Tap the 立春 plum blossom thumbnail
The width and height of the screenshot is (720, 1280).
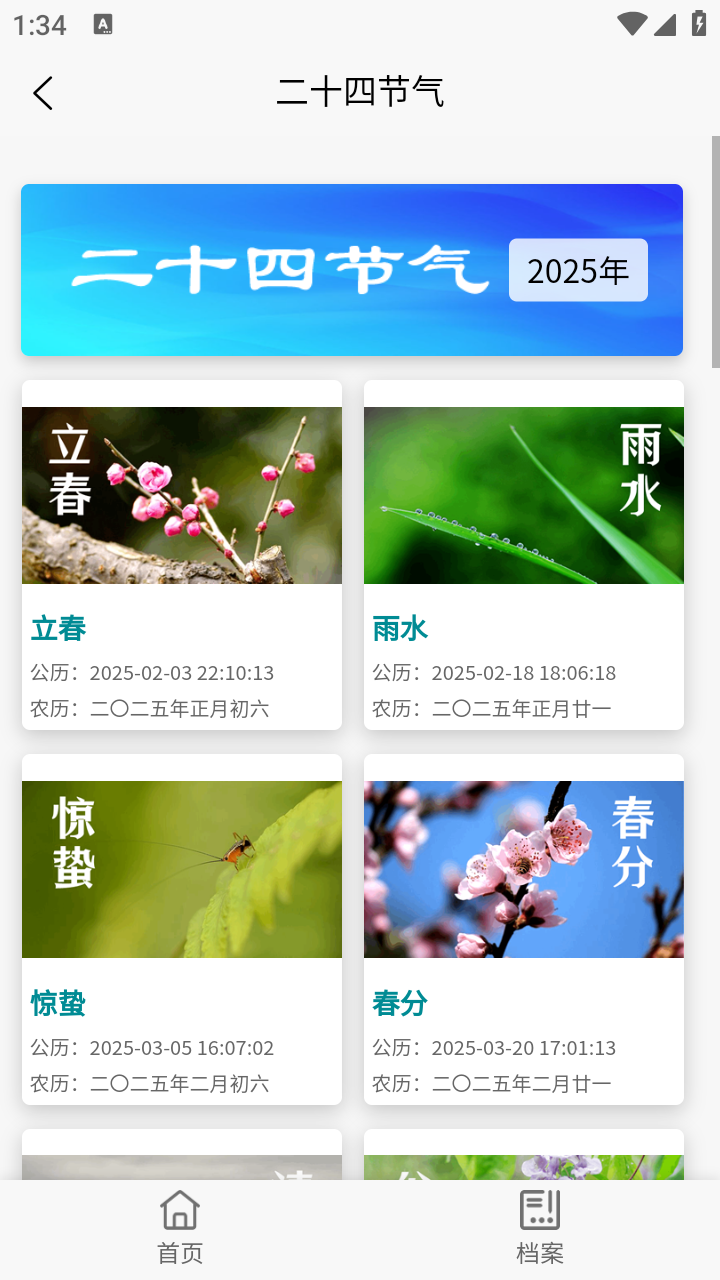click(x=182, y=495)
